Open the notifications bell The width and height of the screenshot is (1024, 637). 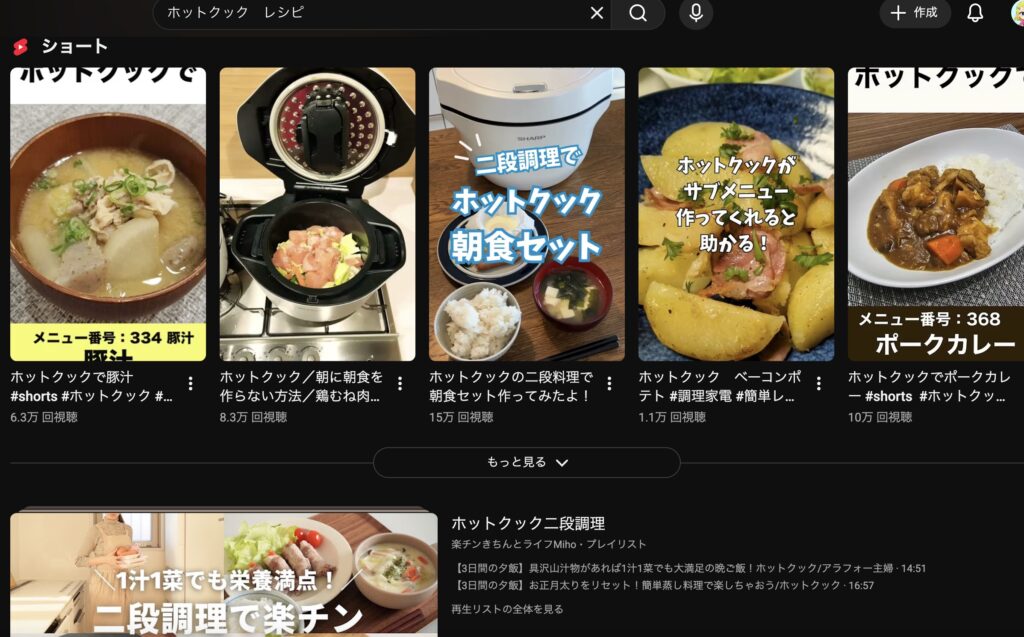click(975, 13)
